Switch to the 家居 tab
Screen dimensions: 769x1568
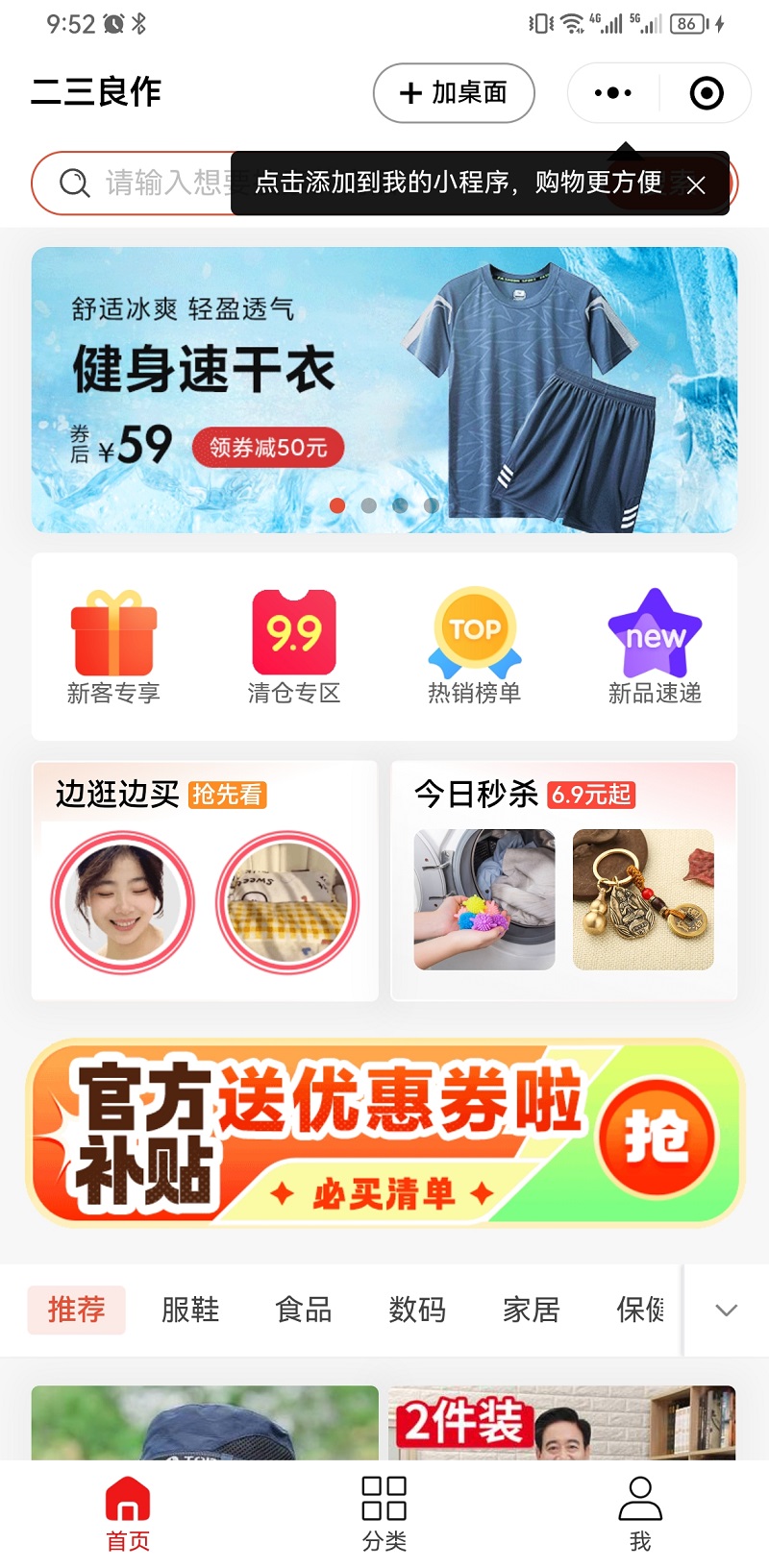(531, 1310)
